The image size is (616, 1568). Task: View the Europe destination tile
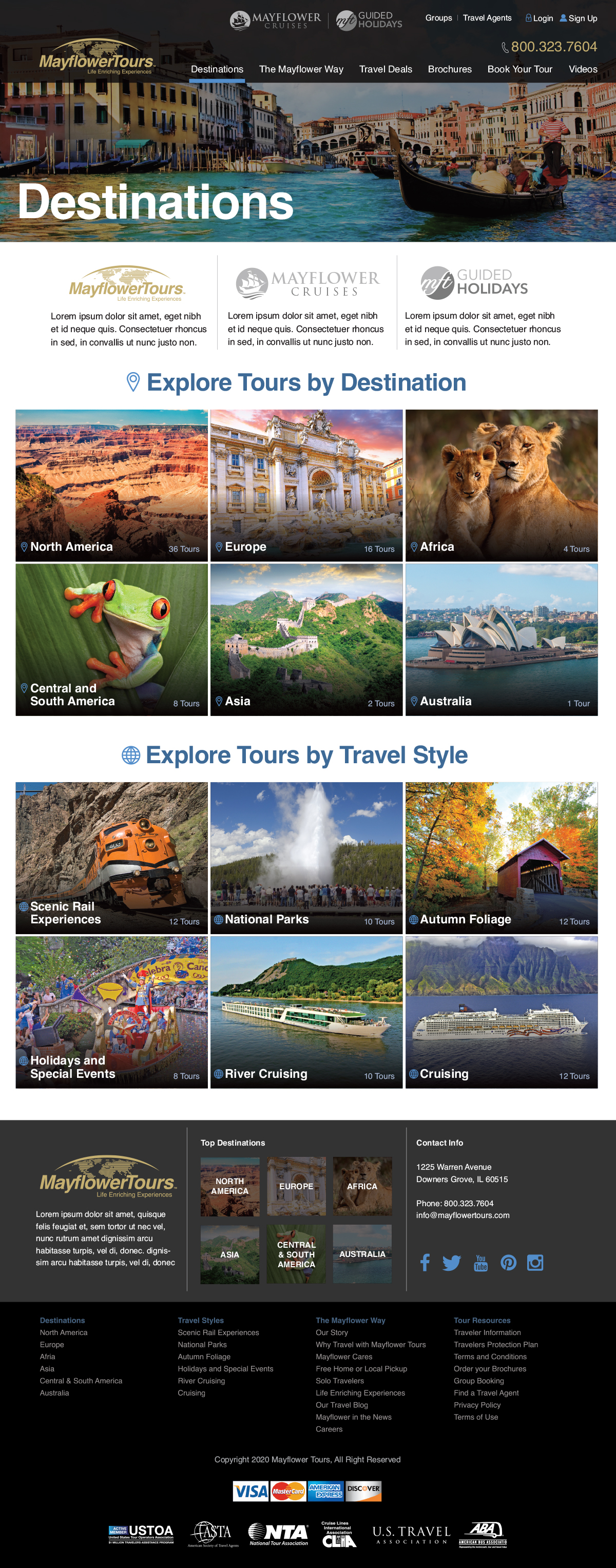coord(306,485)
